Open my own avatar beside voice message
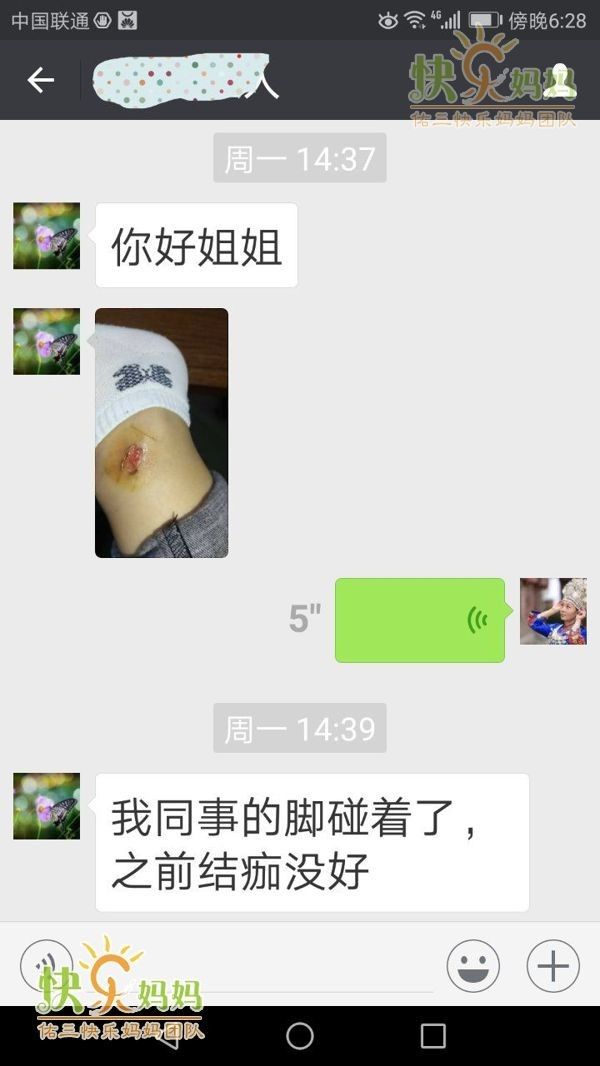Viewport: 600px width, 1066px height. (552, 611)
